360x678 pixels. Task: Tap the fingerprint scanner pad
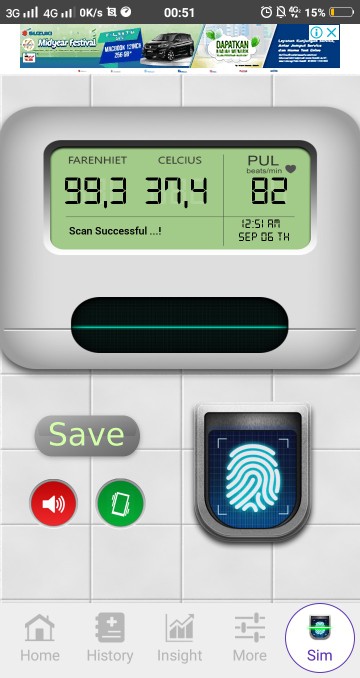pyautogui.click(x=252, y=473)
